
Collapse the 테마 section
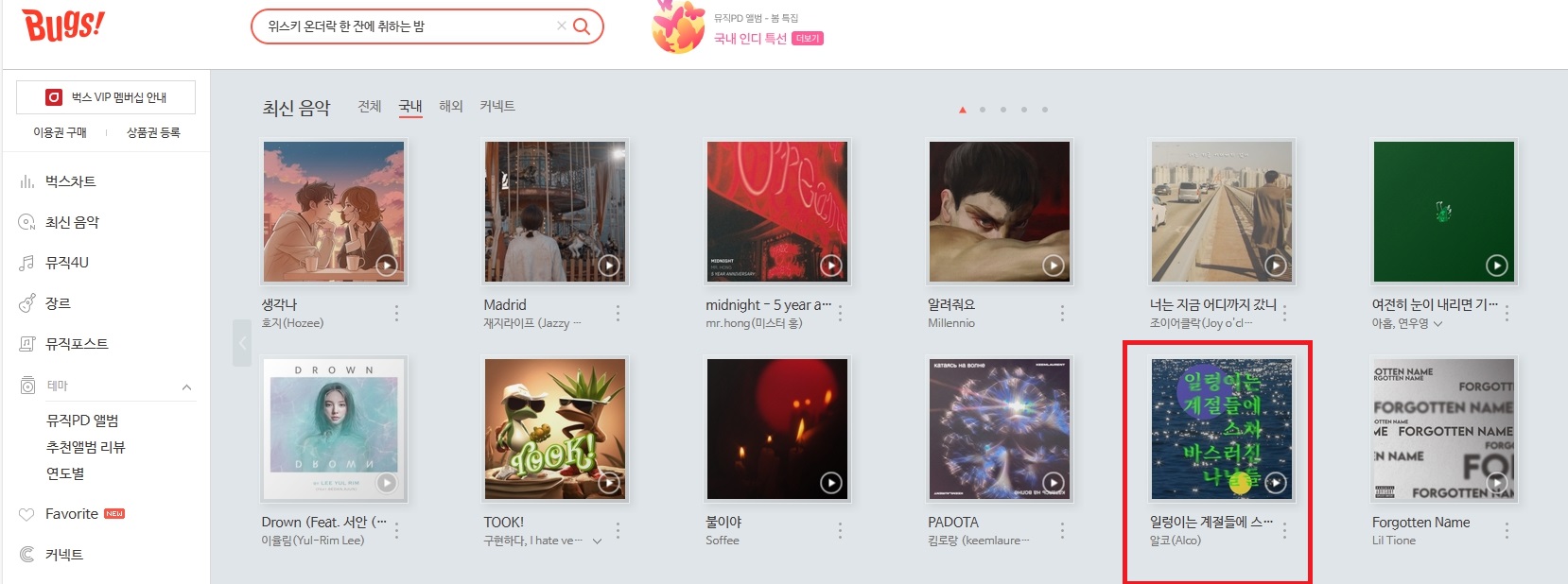186,386
